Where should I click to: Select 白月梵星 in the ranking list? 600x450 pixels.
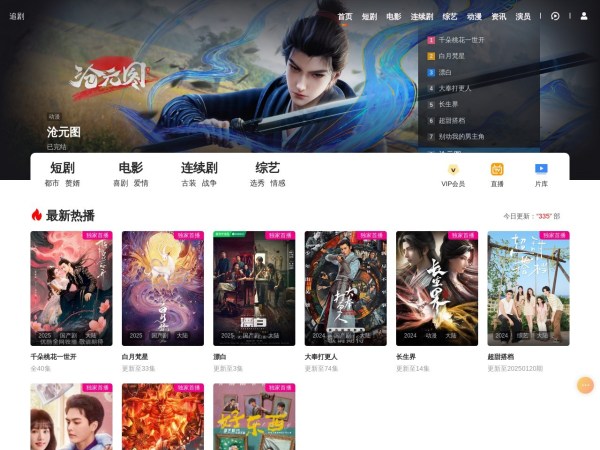point(452,56)
